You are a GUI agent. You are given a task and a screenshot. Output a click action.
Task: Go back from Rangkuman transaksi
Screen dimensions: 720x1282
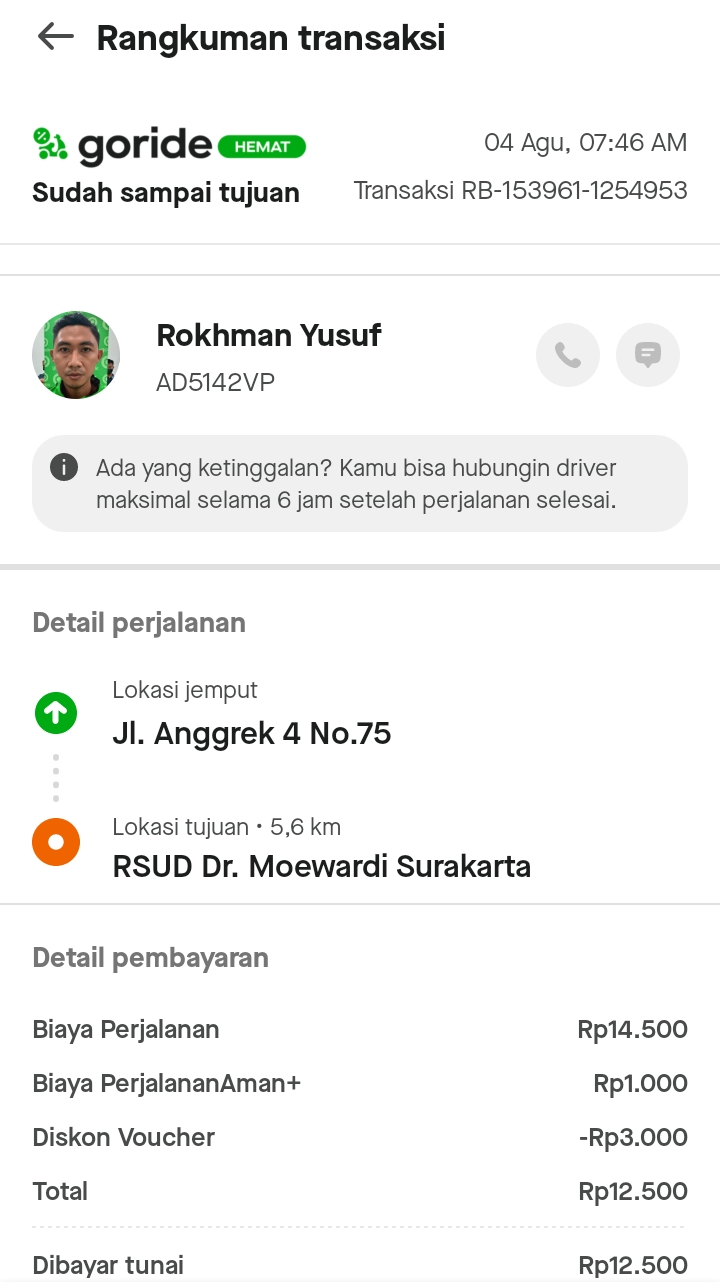coord(56,37)
